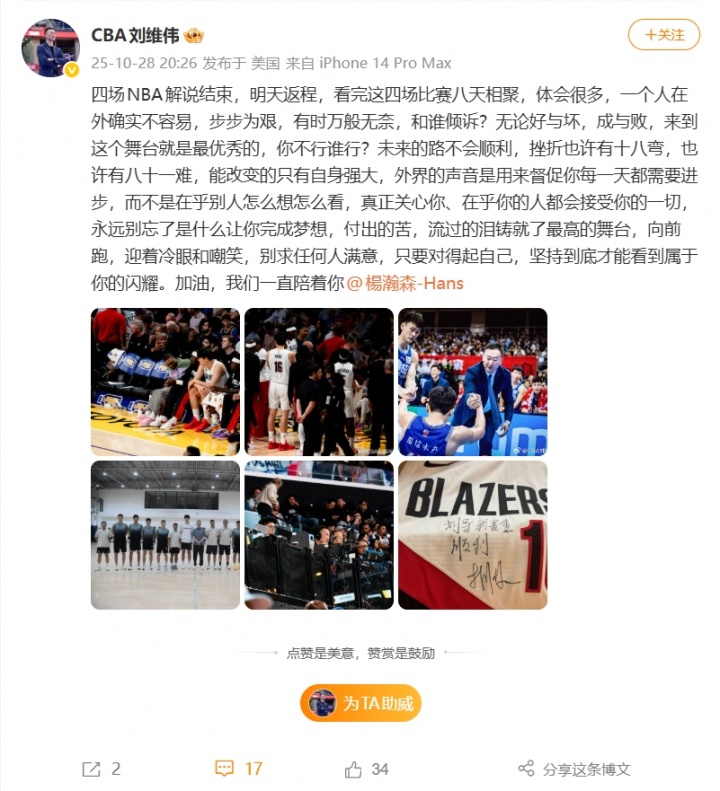
Task: View the signed BLAZERS jersey photo
Action: tap(472, 535)
